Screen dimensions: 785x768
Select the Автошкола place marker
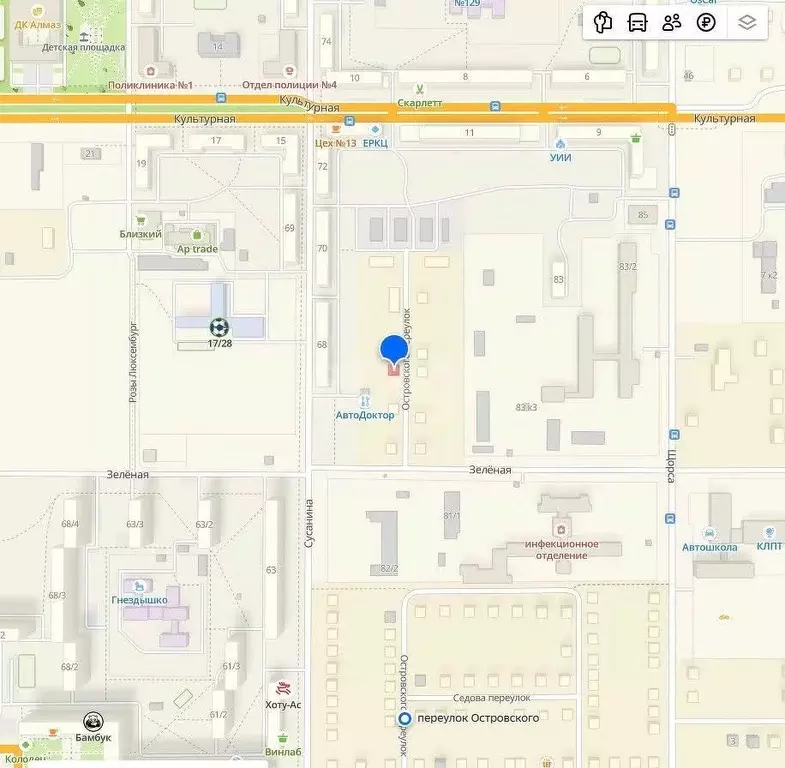[x=709, y=532]
